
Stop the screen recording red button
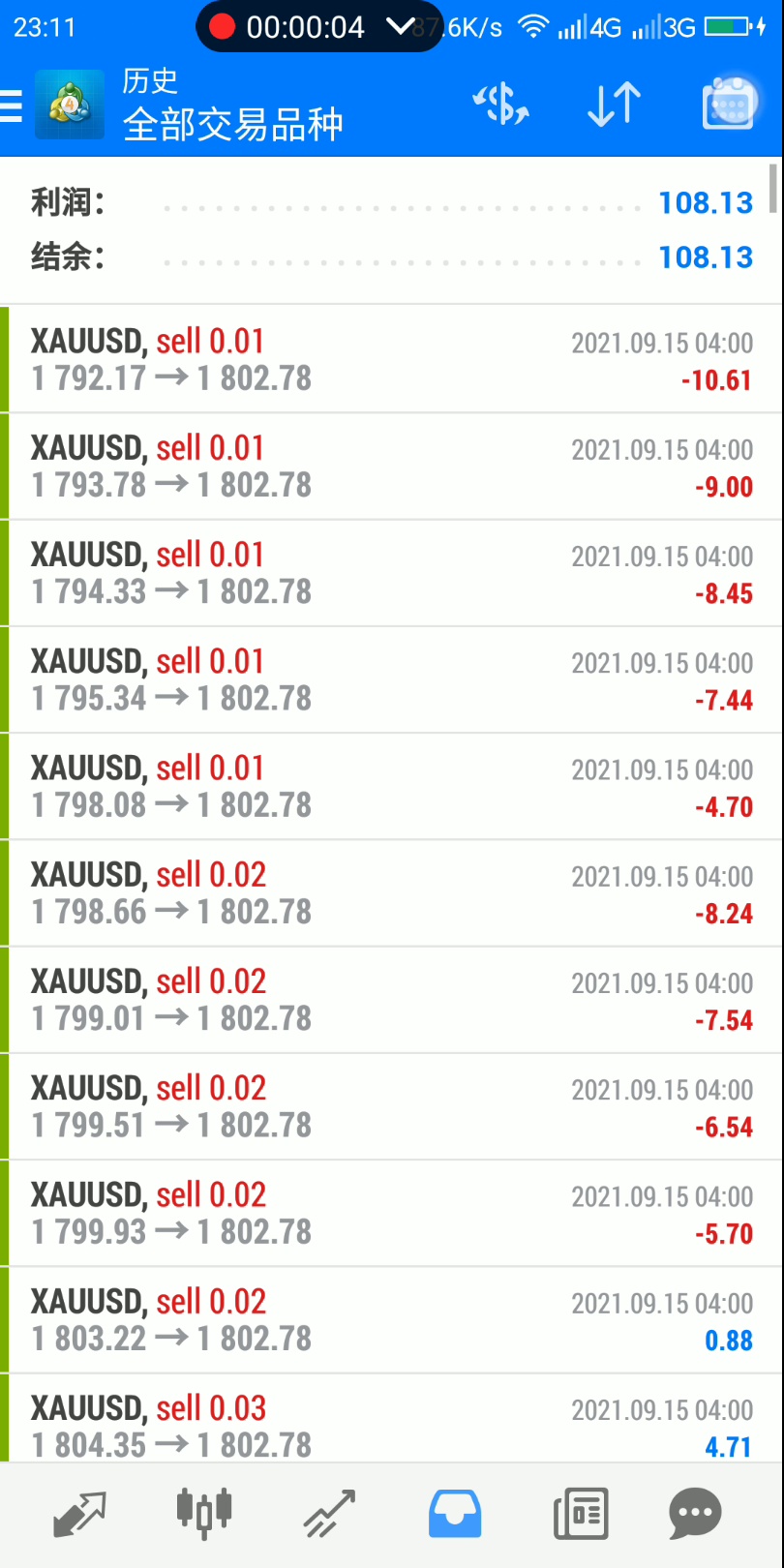pos(223,27)
